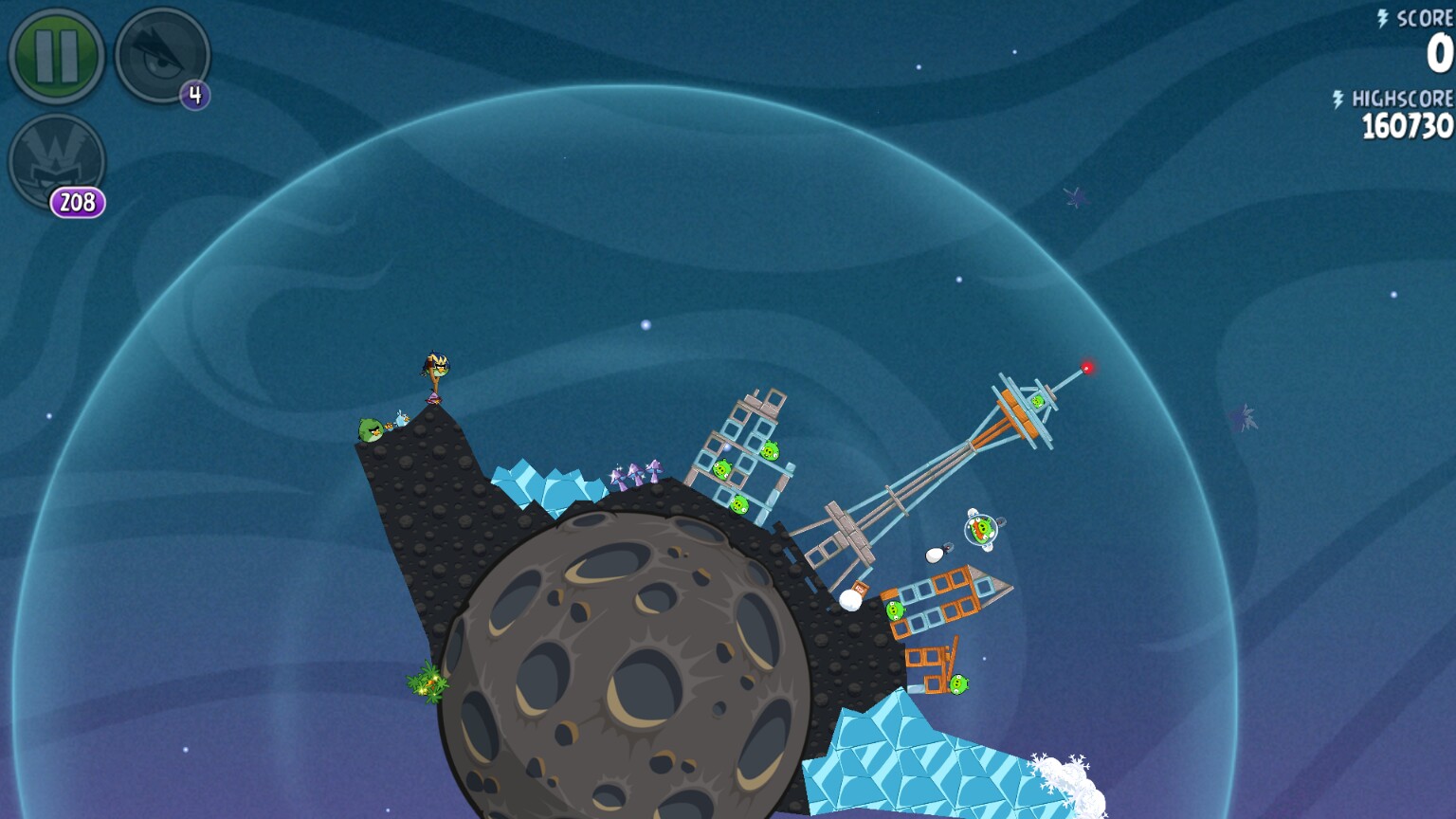Activate the Space Eagle power-up
Viewport: 1456px width, 819px height.
point(160,55)
